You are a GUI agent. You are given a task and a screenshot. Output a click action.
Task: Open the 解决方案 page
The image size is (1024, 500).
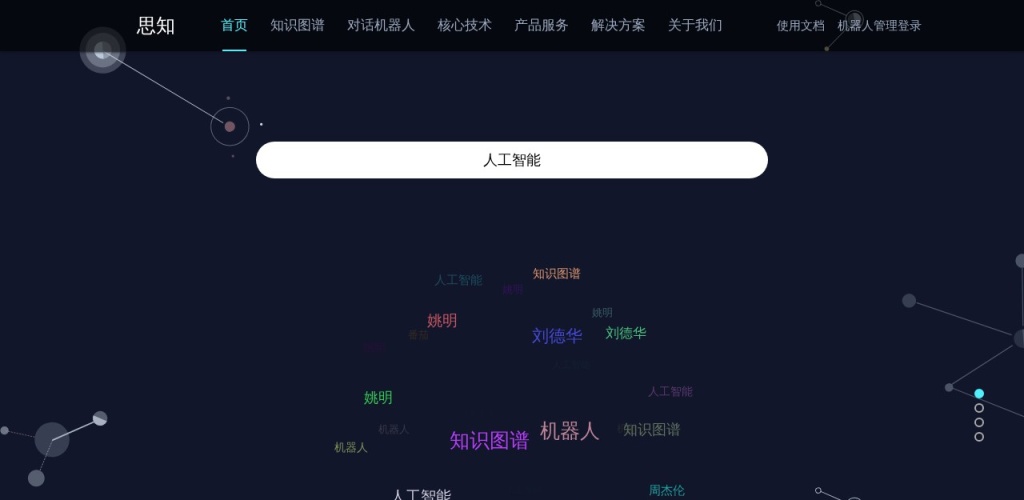click(x=618, y=25)
